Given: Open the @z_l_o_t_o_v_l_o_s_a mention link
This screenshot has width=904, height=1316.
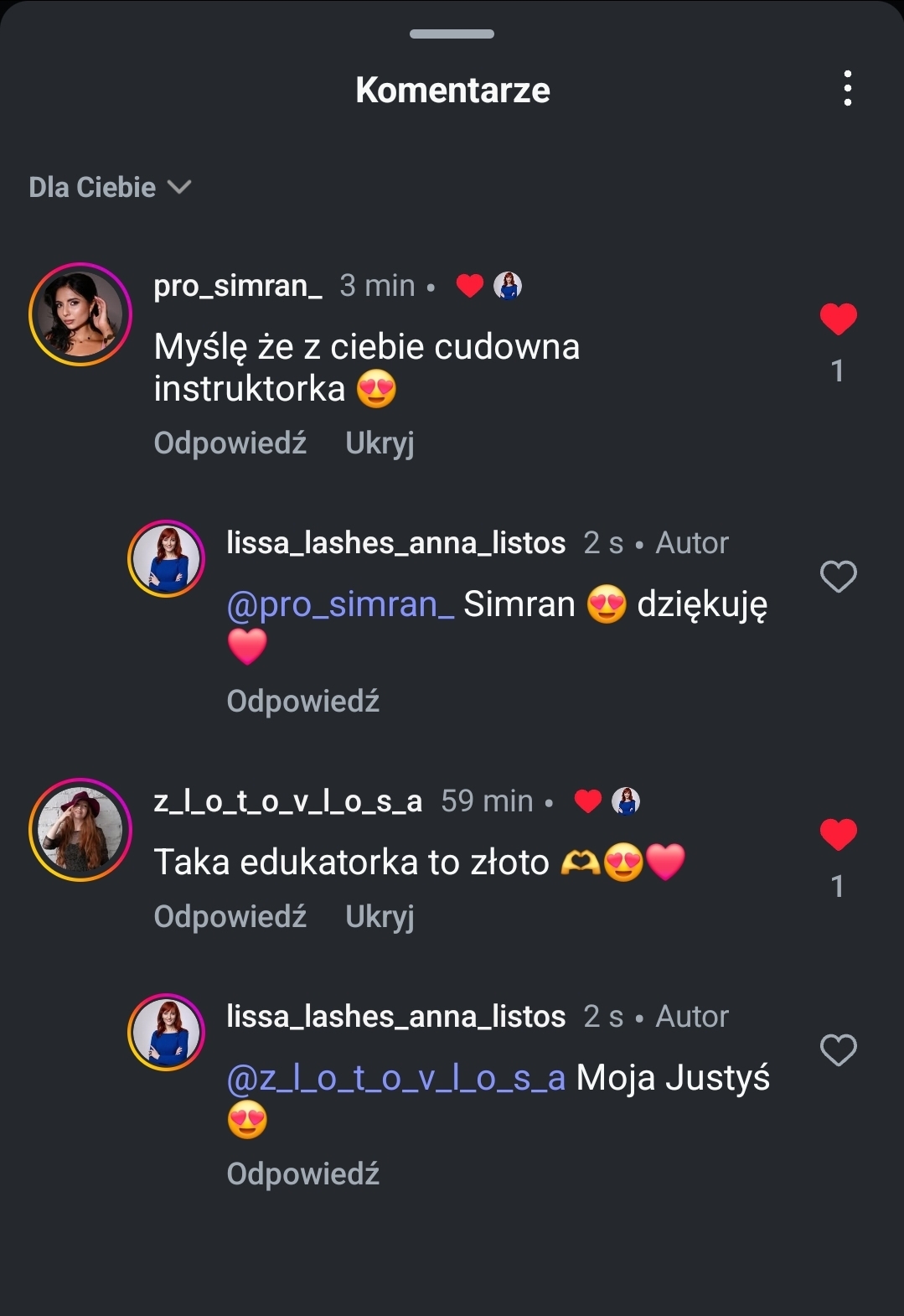Looking at the screenshot, I should [x=395, y=1078].
